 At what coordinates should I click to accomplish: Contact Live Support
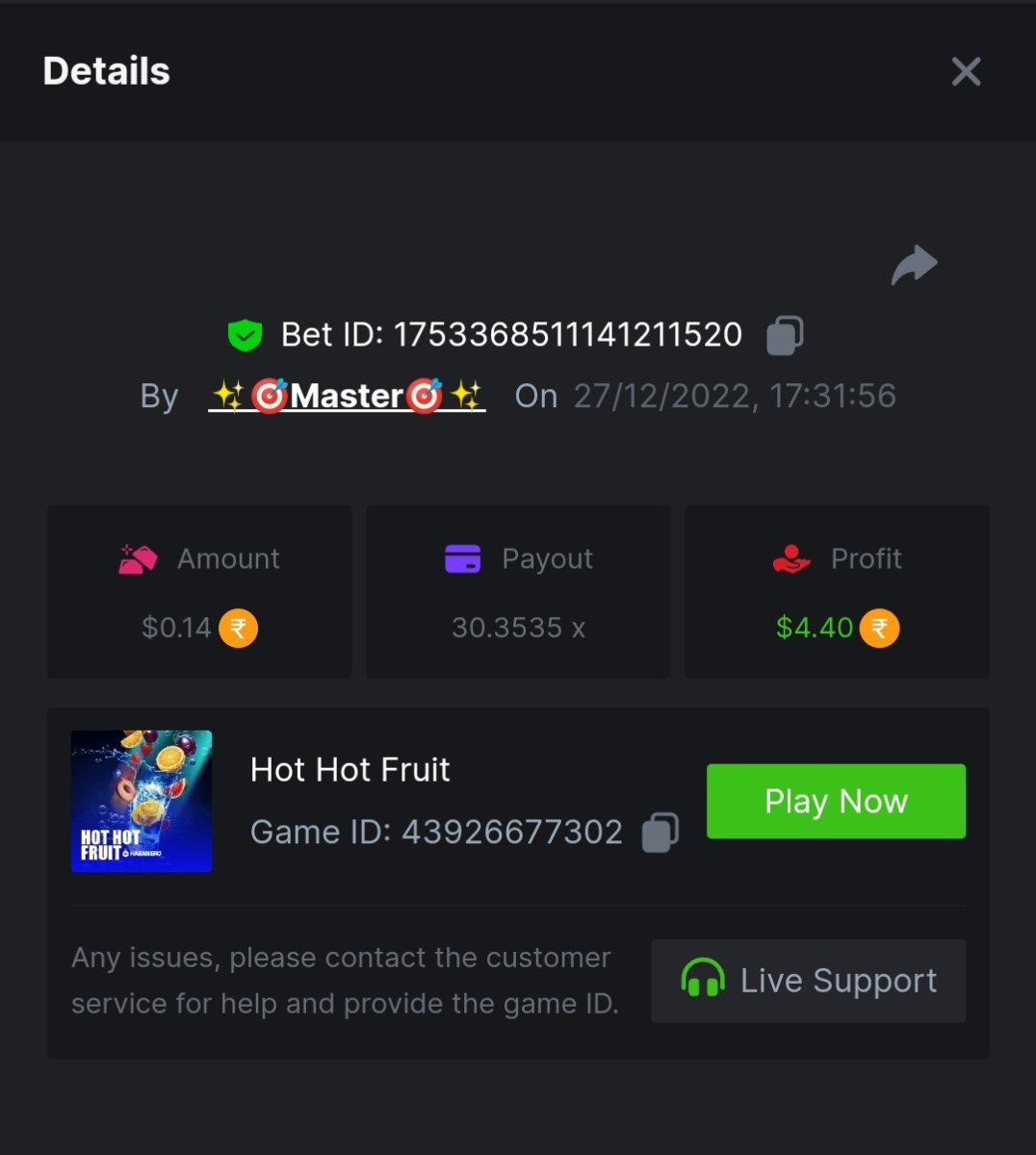(808, 981)
